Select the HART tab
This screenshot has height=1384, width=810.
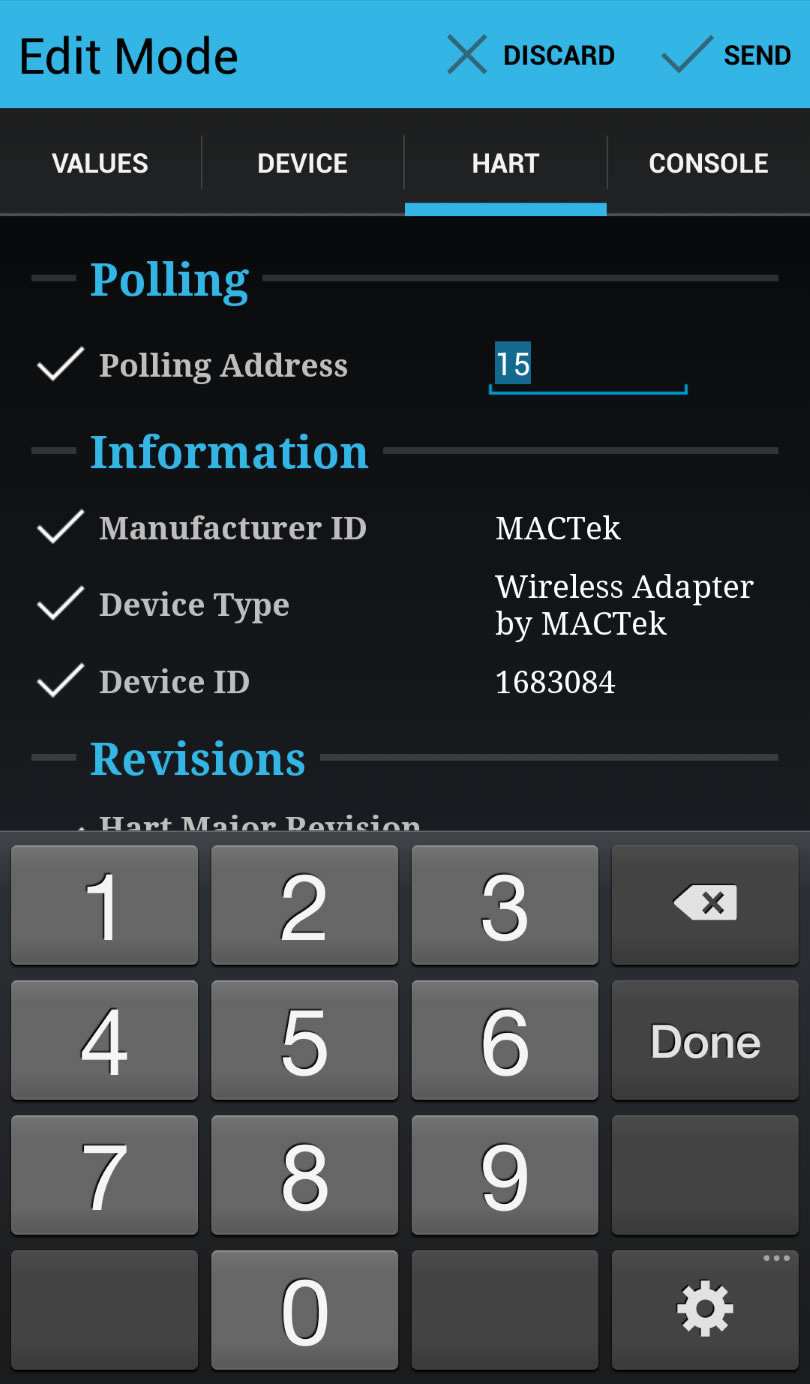pyautogui.click(x=505, y=164)
